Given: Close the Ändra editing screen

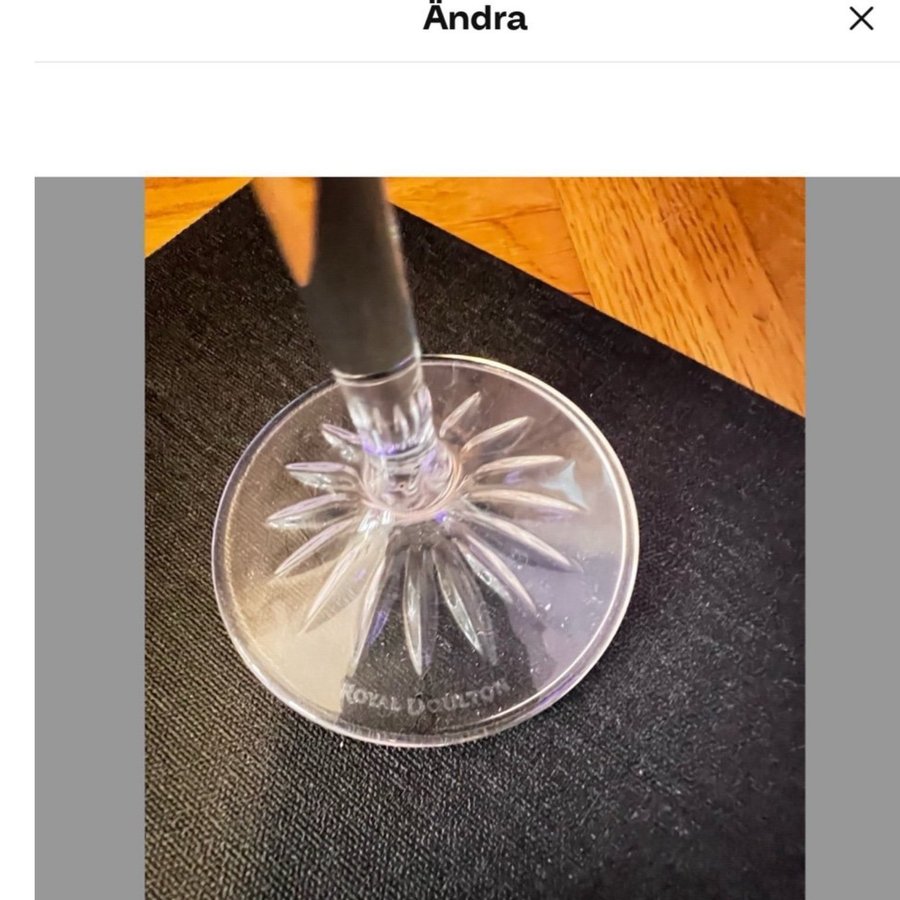Looking at the screenshot, I should tap(861, 18).
